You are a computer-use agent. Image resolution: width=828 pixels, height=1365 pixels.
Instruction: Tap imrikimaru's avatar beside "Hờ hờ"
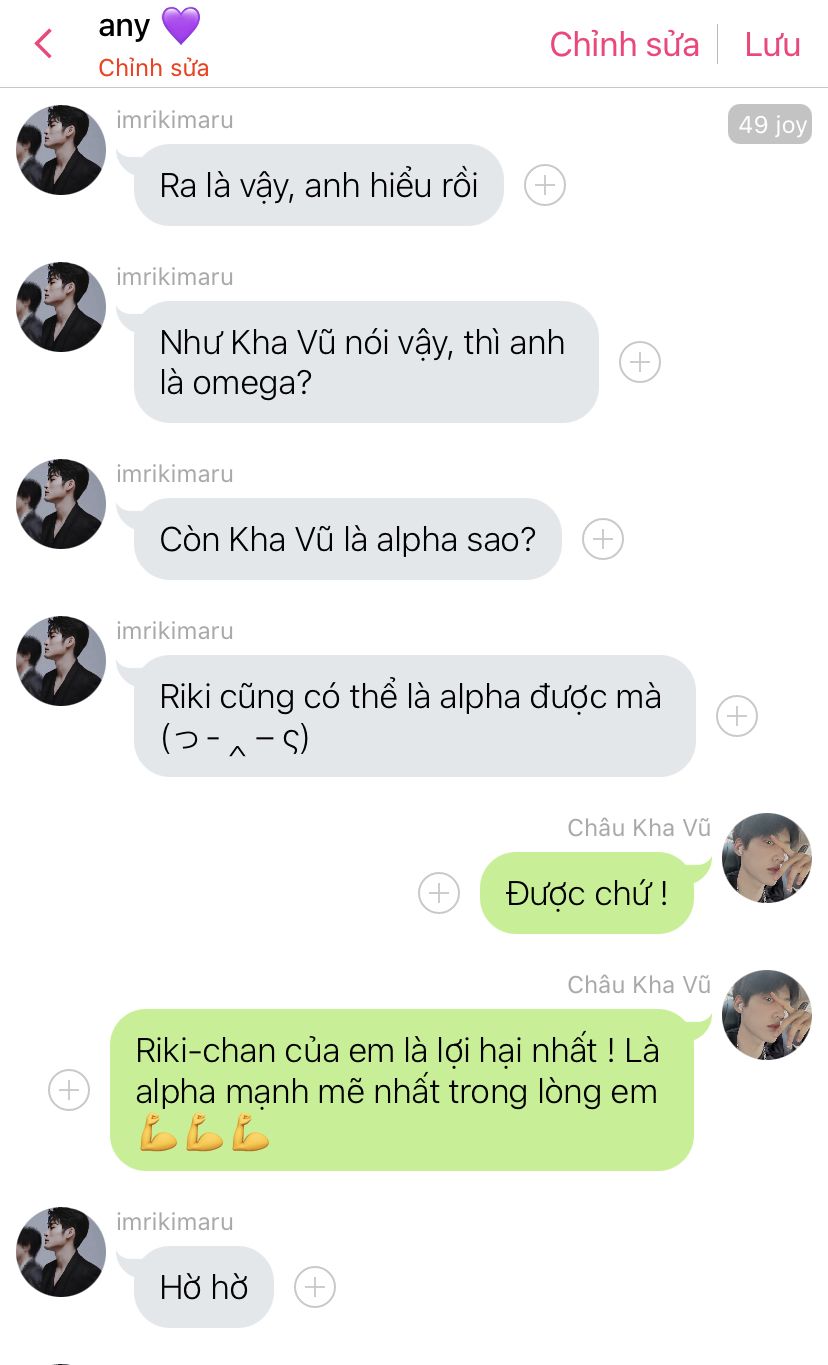point(61,1252)
